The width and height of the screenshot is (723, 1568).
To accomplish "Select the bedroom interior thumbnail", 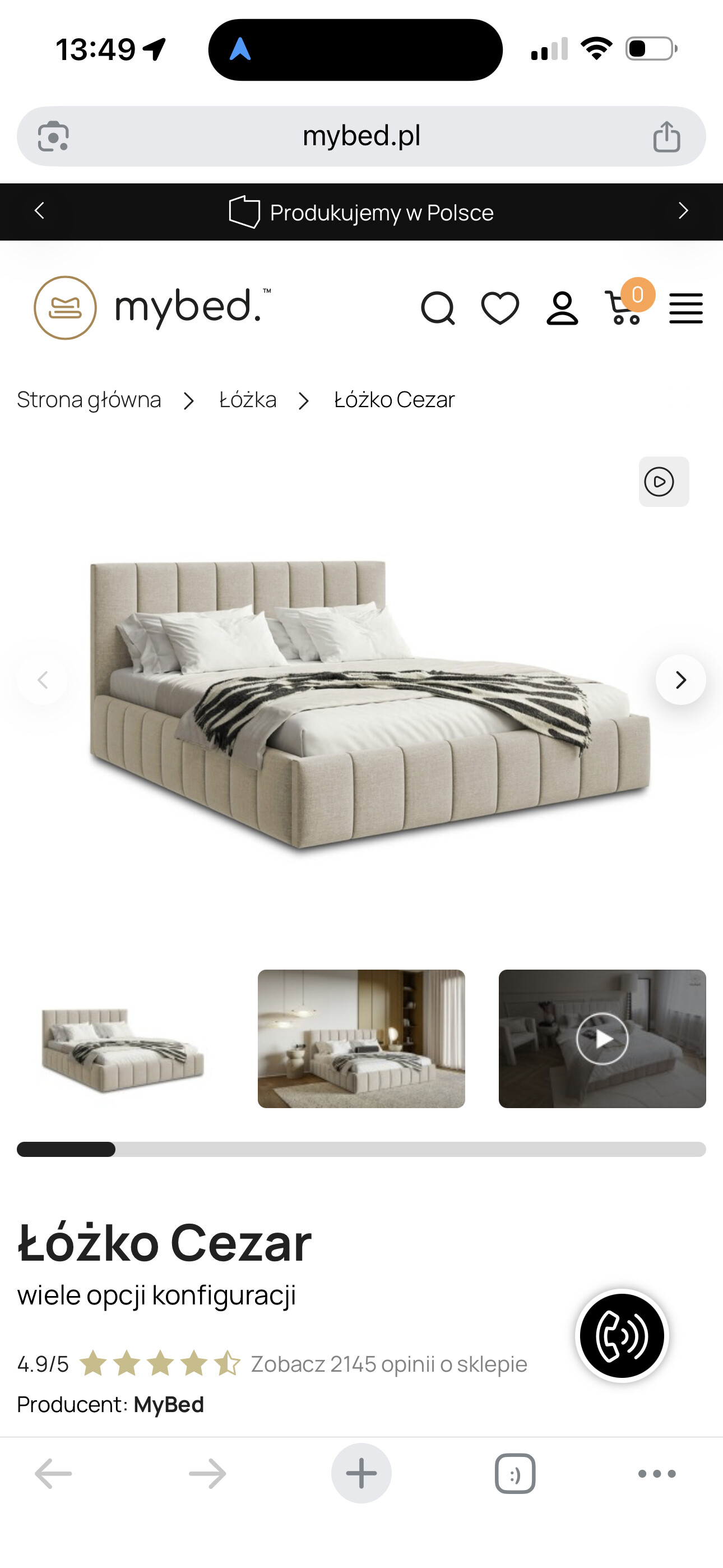I will [x=361, y=1039].
